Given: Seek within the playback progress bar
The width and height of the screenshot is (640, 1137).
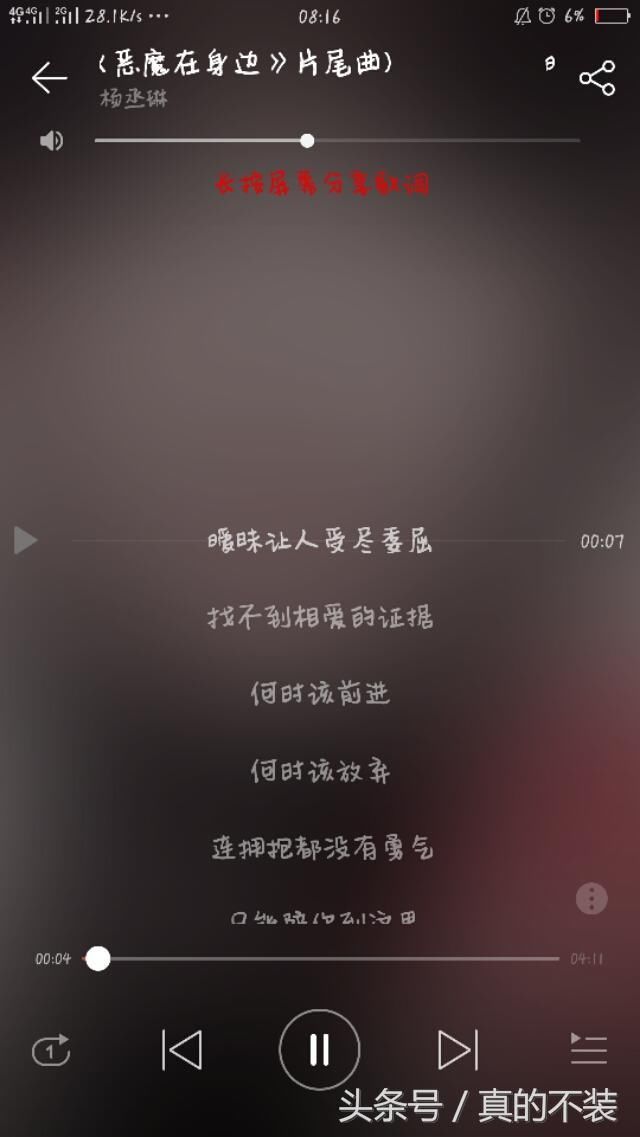Looking at the screenshot, I should tap(330, 959).
